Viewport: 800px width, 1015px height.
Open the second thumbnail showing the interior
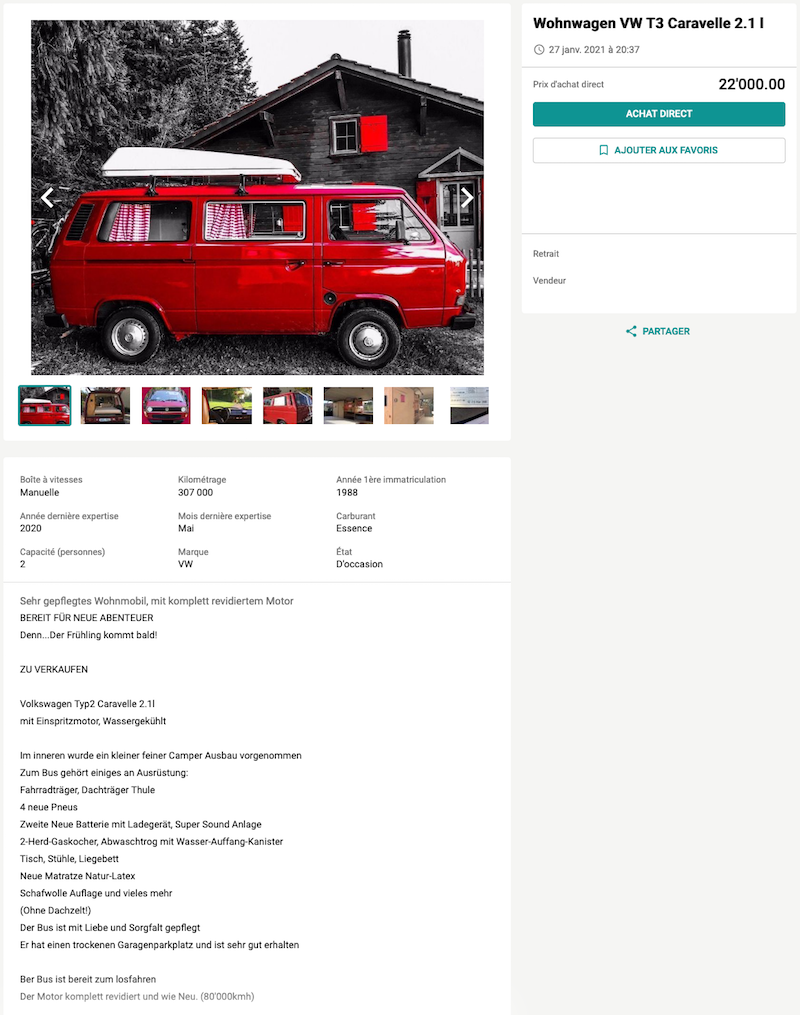point(105,405)
